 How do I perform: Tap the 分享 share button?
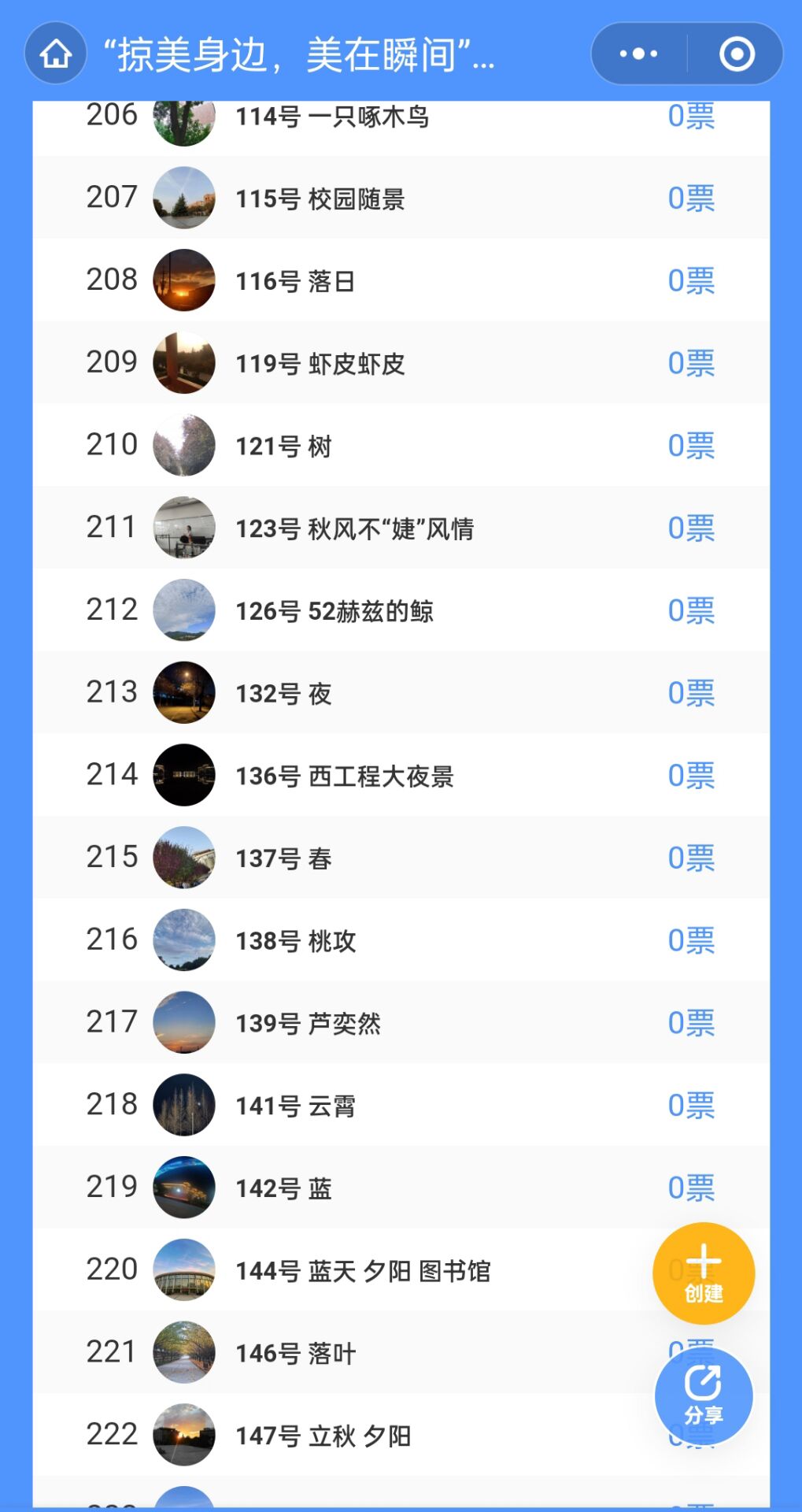tap(703, 1396)
